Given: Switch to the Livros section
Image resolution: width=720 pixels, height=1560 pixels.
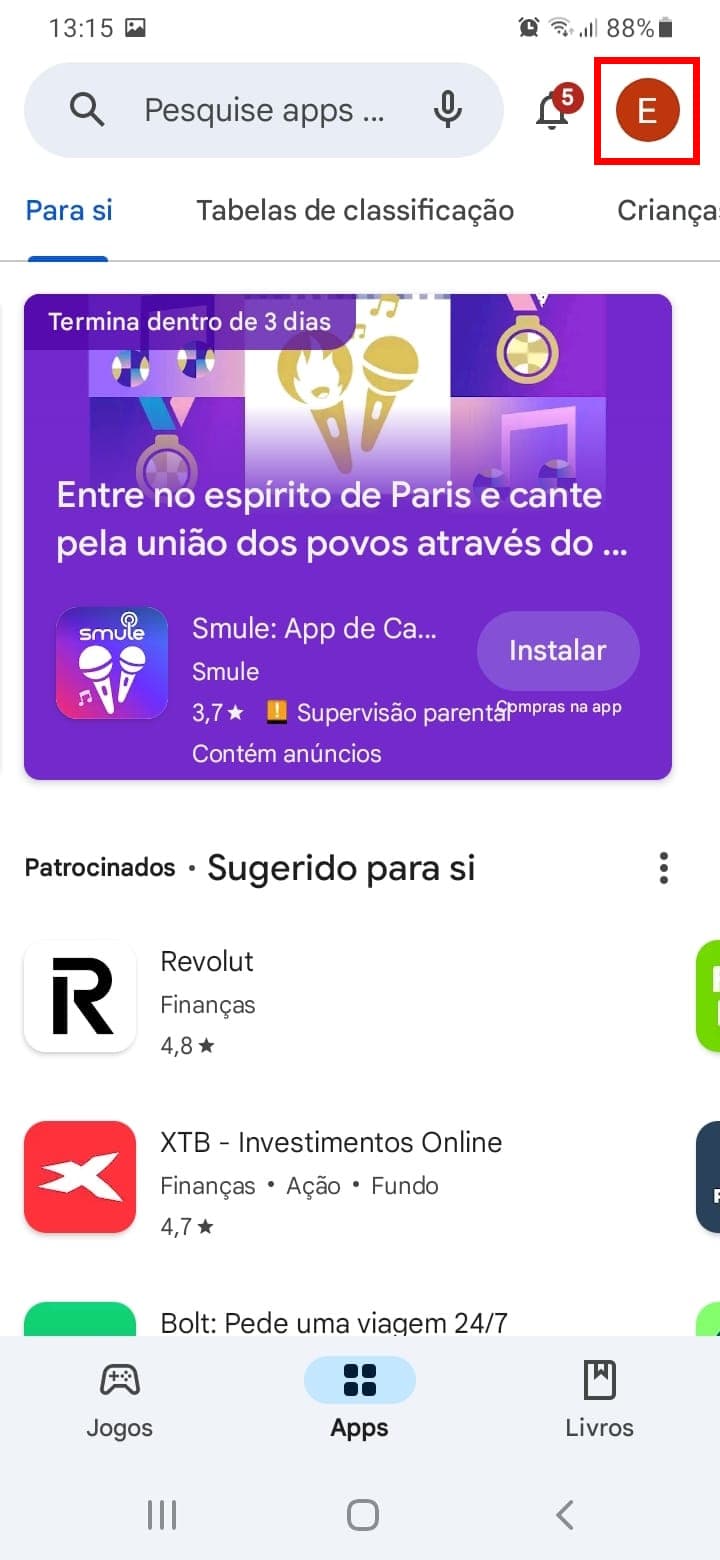Looking at the screenshot, I should point(600,1399).
